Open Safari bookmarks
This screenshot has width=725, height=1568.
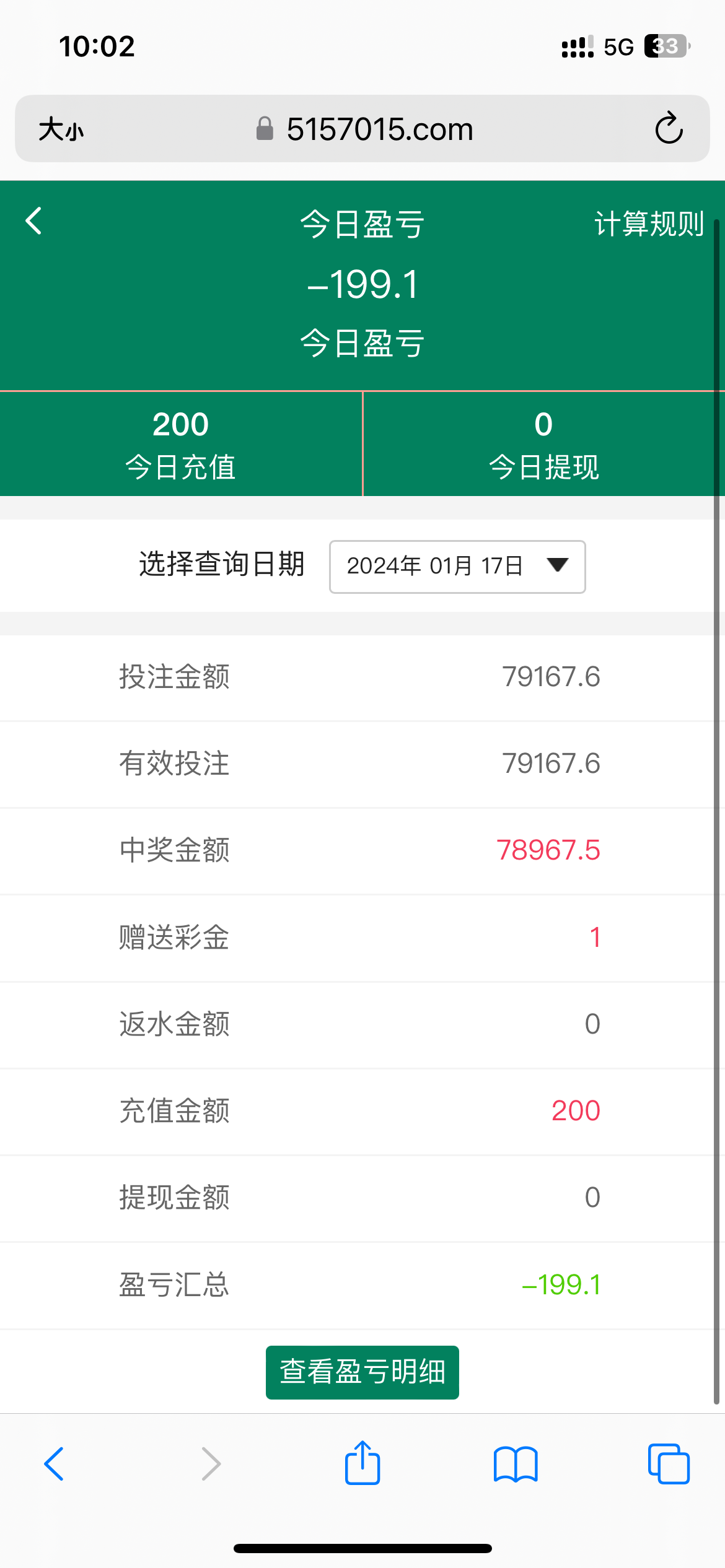(516, 1464)
